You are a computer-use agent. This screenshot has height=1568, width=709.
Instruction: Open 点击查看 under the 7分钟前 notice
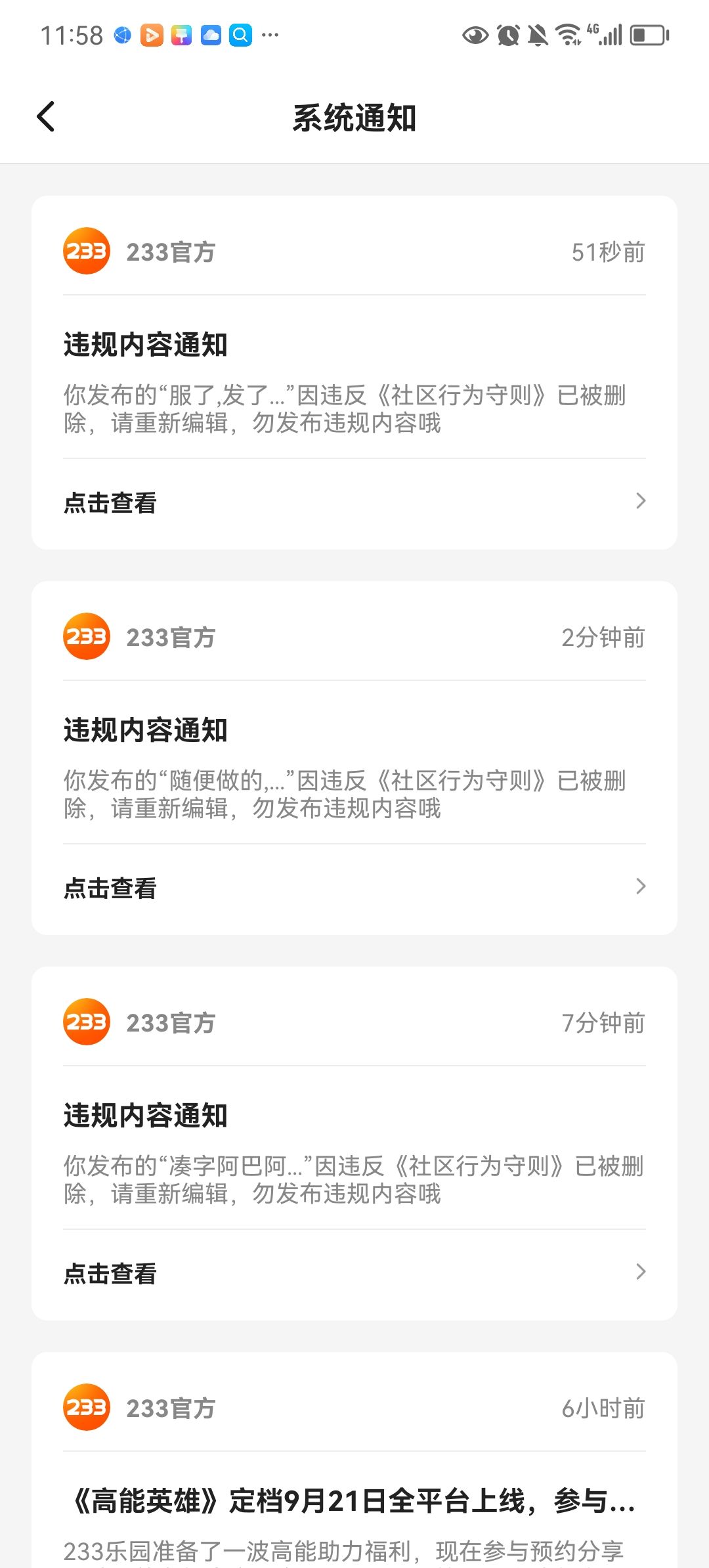[354, 1273]
